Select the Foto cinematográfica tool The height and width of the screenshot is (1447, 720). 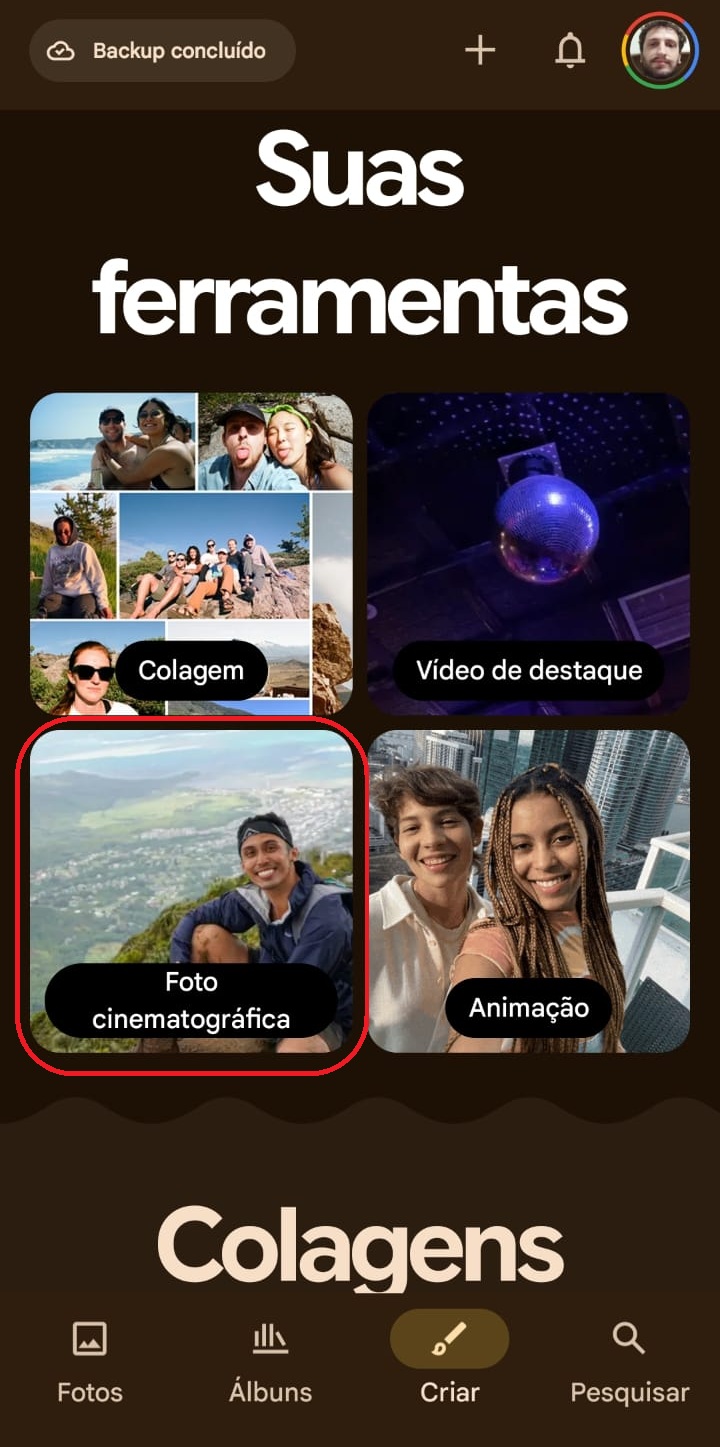pyautogui.click(x=191, y=890)
